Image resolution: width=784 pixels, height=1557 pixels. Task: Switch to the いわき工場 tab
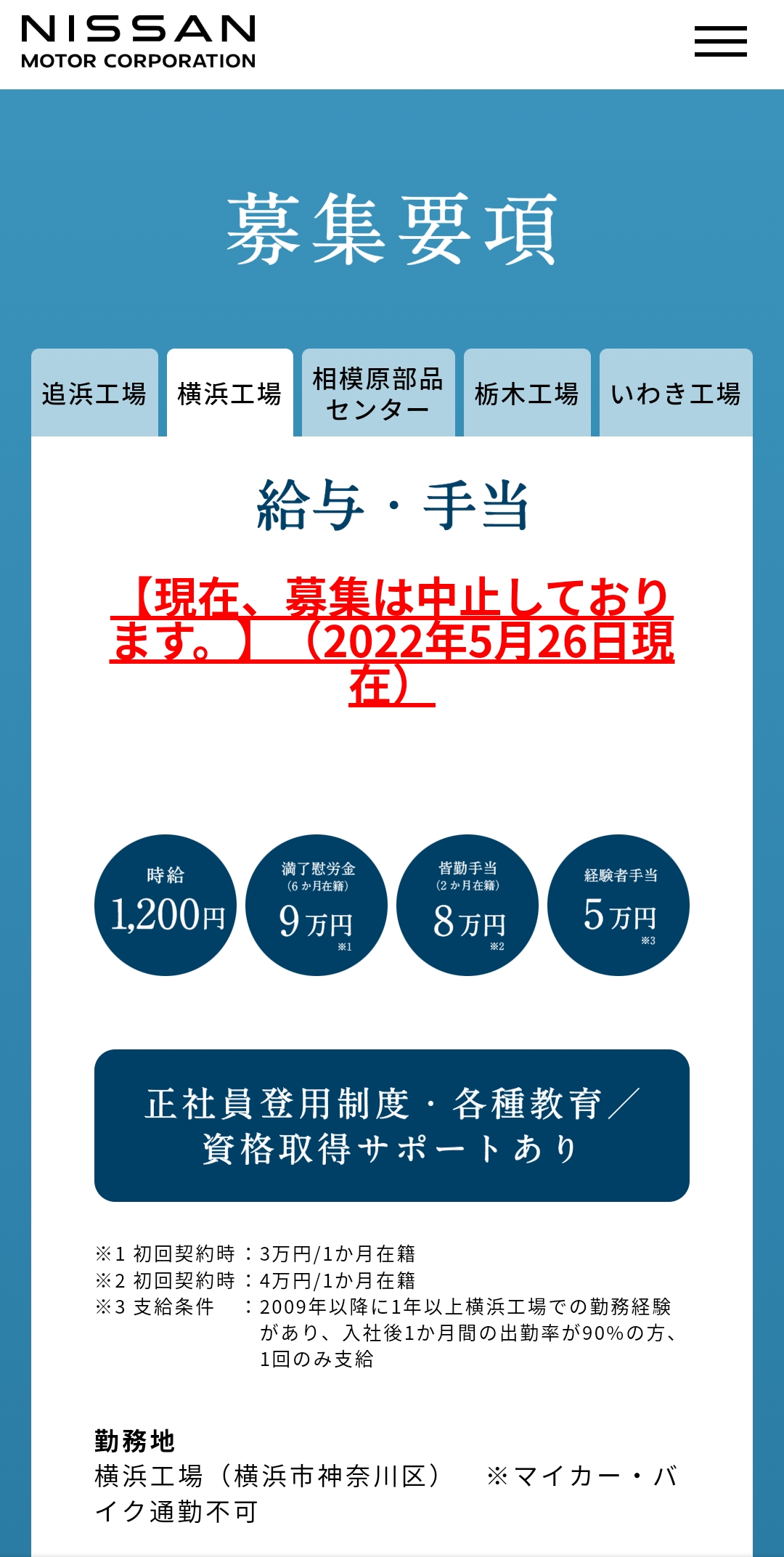(x=676, y=393)
